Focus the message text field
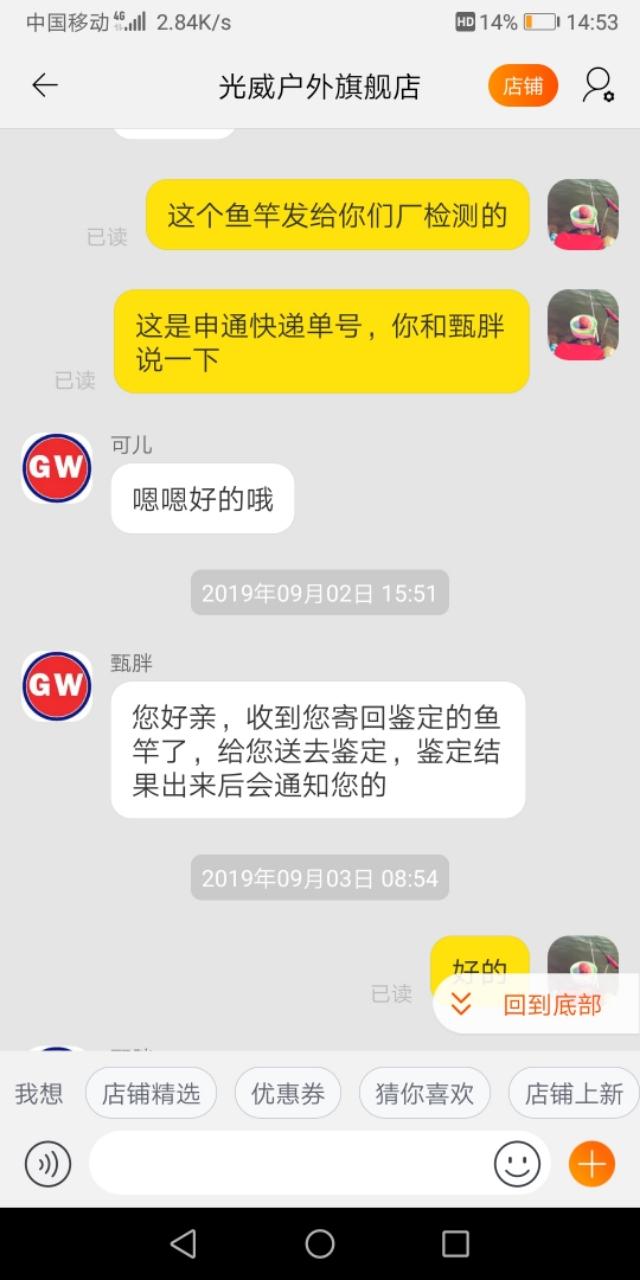 [290, 1164]
